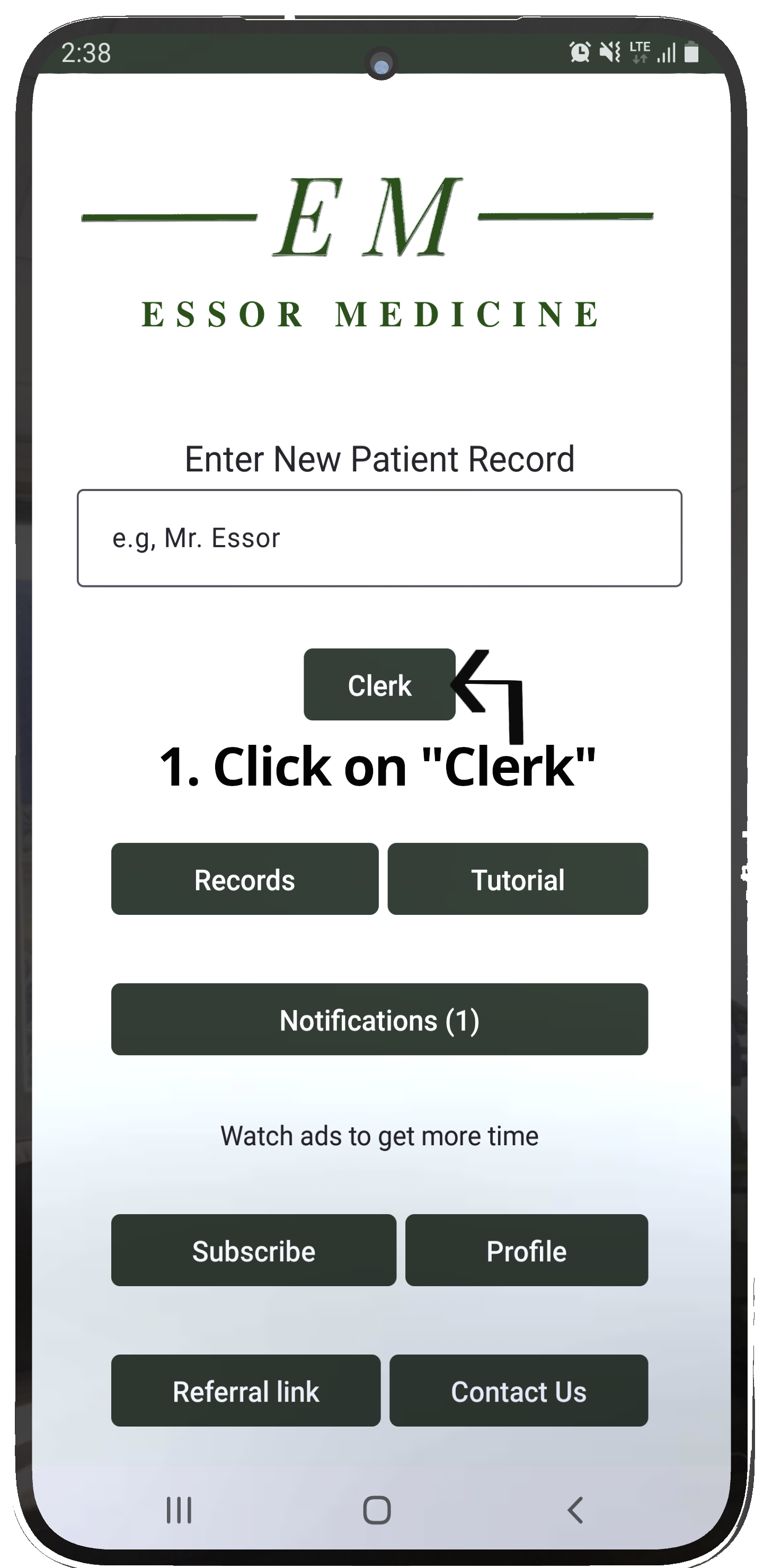View Notifications (1)
763x1568 pixels.
pyautogui.click(x=379, y=1020)
